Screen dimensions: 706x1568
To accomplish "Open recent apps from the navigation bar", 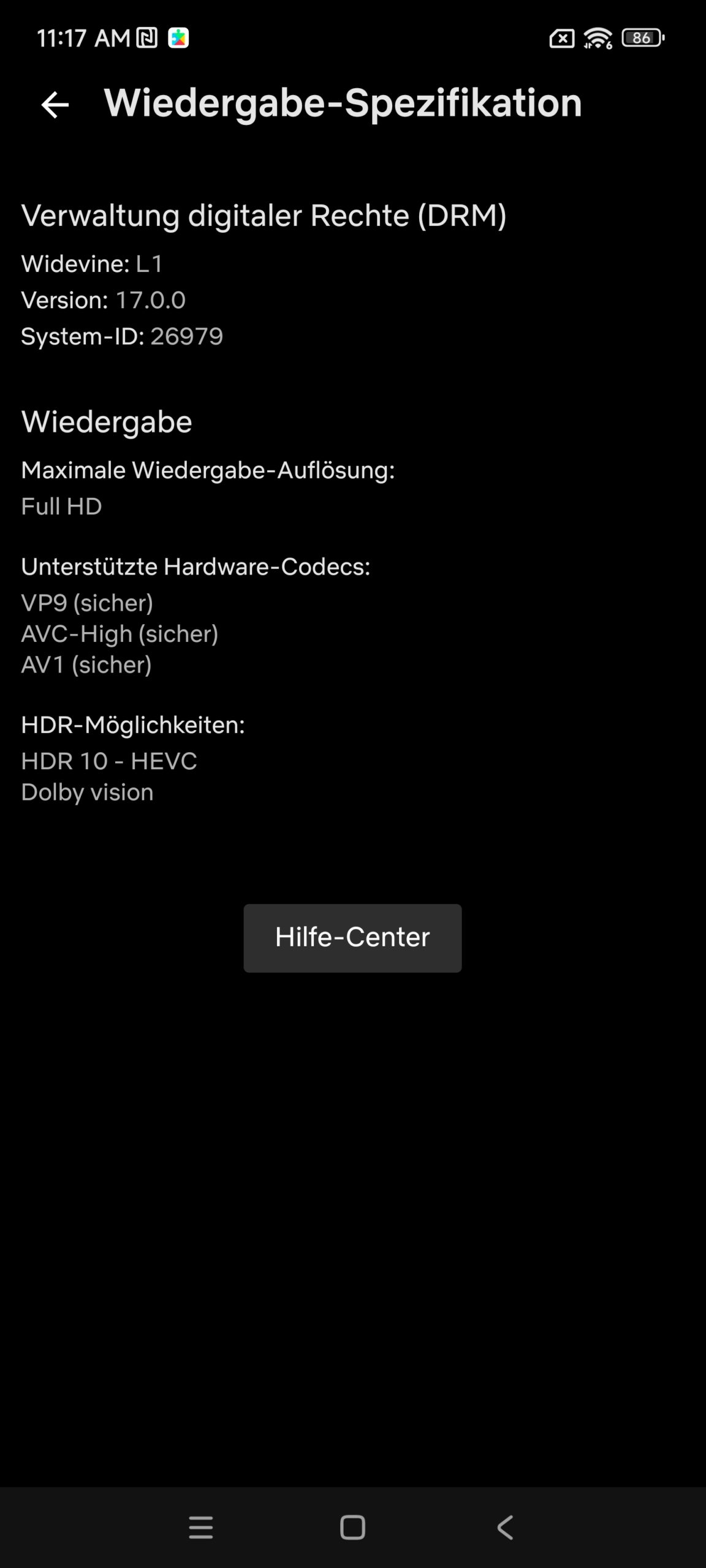I will (x=201, y=1527).
